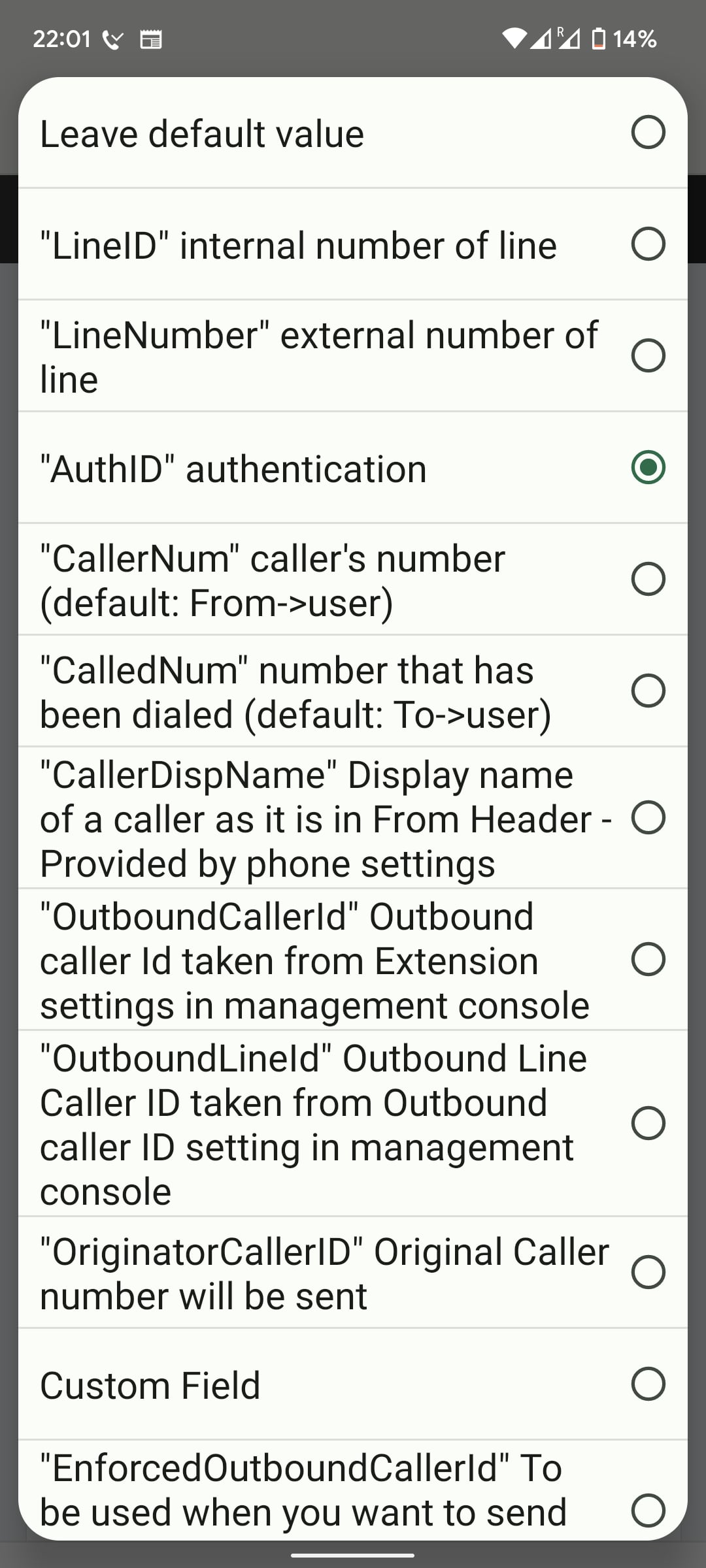Choose "CalledNum" number that has been dialed

[353, 691]
